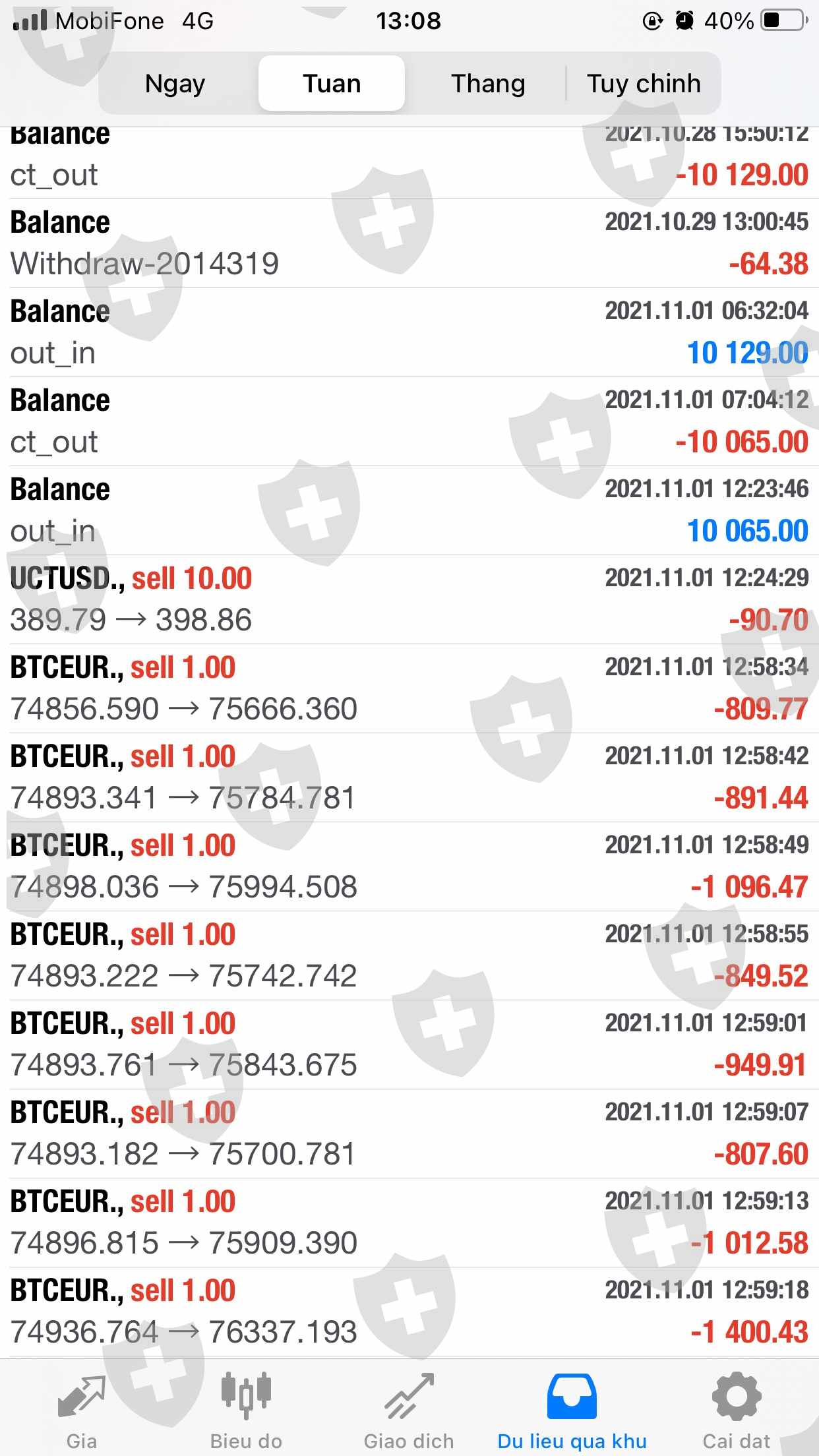The image size is (819, 1456).
Task: Tap the ct_out balance entry of -10 065.00
Action: pyautogui.click(x=409, y=421)
